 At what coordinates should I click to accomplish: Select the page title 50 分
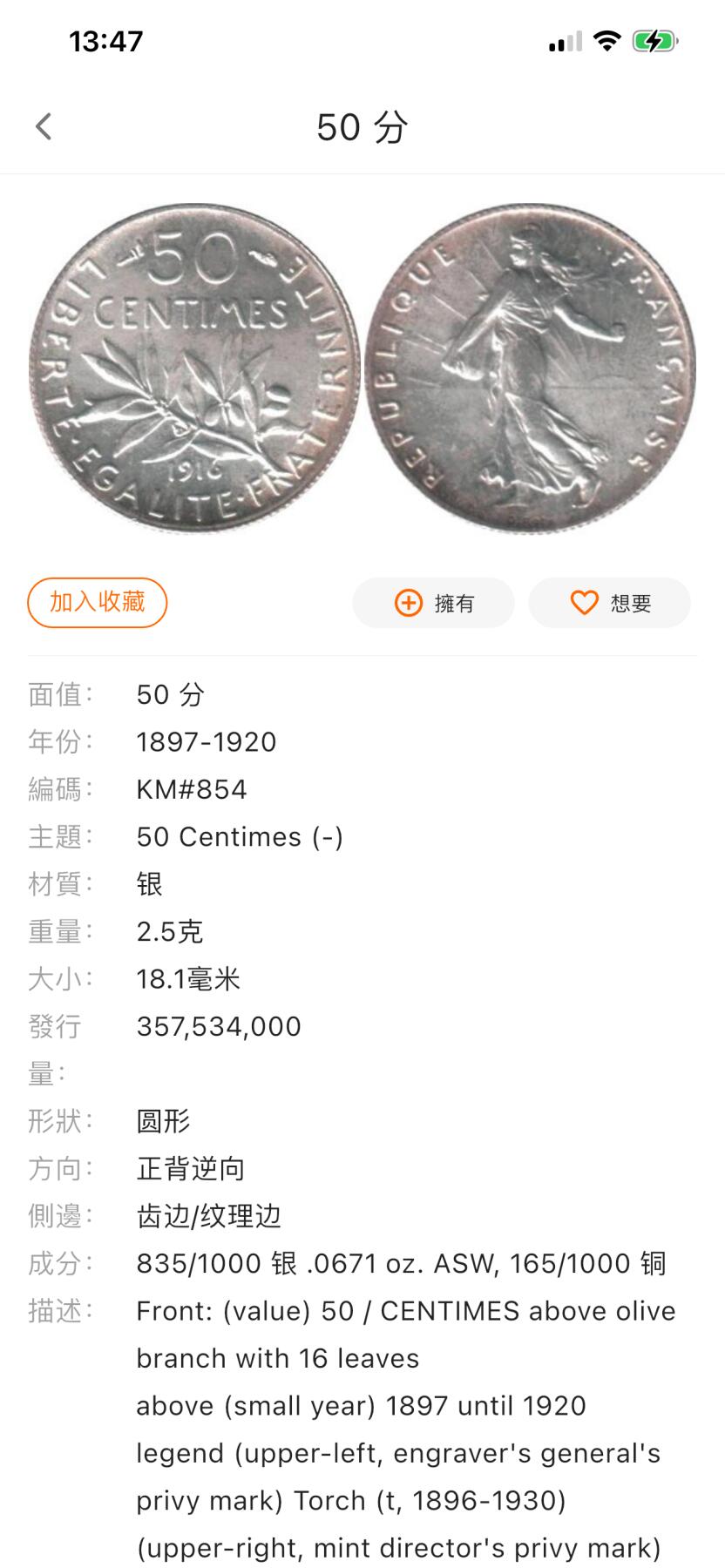pyautogui.click(x=361, y=127)
